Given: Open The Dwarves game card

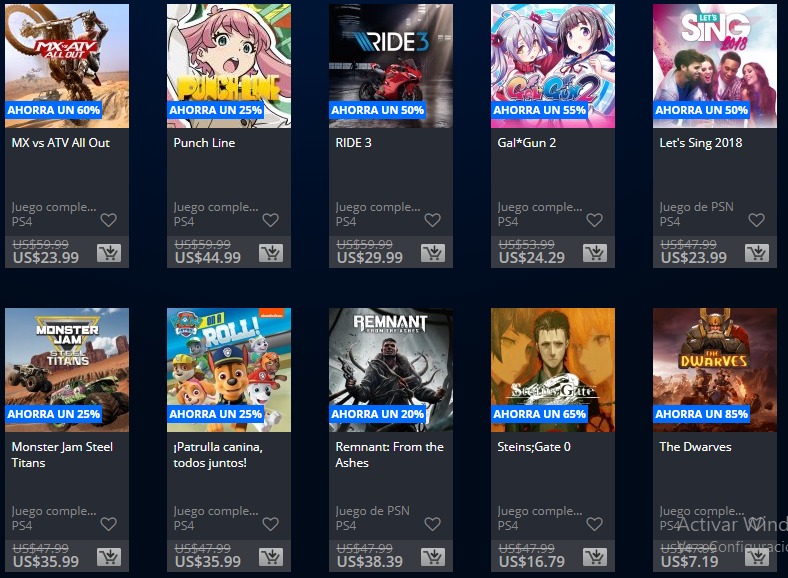Looking at the screenshot, I should (715, 370).
